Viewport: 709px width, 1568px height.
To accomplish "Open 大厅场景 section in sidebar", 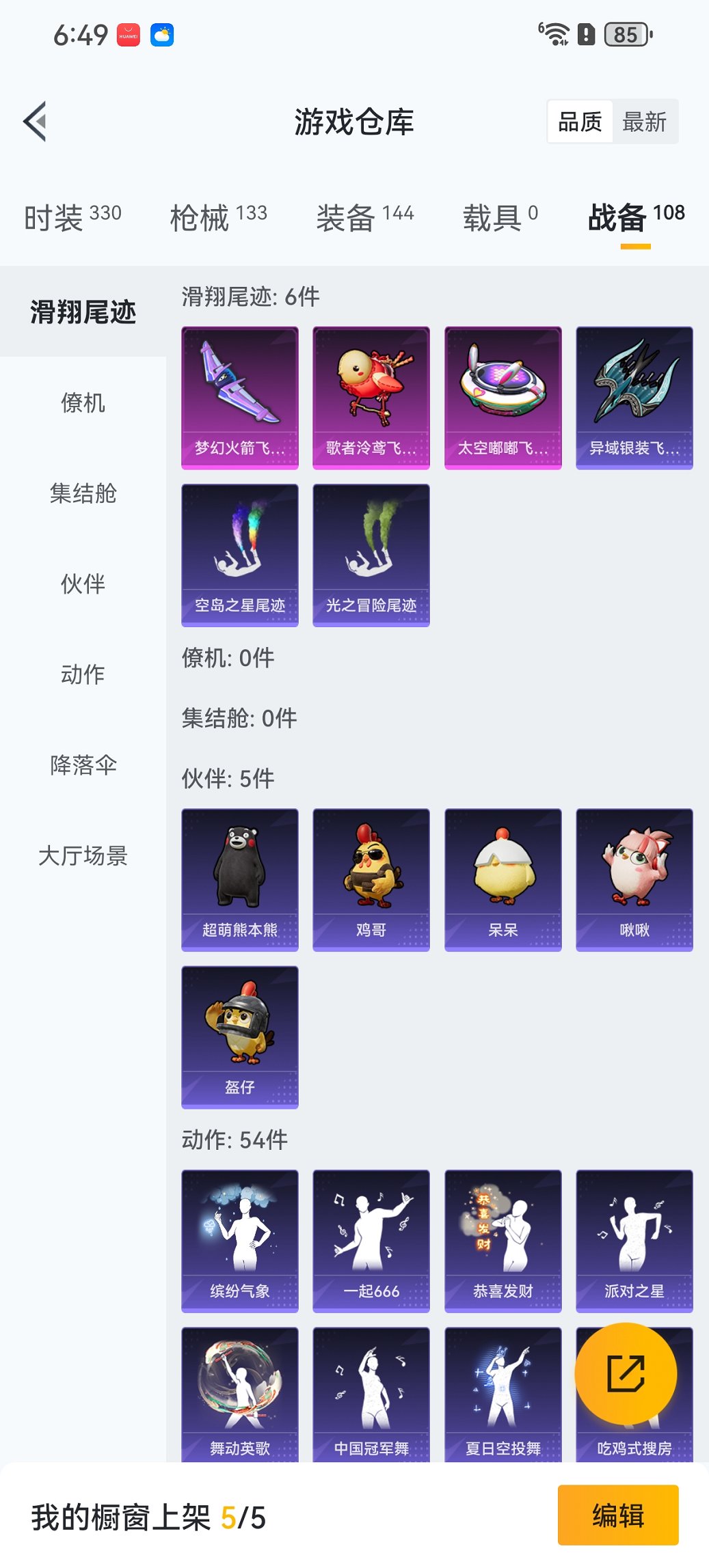I will (83, 856).
